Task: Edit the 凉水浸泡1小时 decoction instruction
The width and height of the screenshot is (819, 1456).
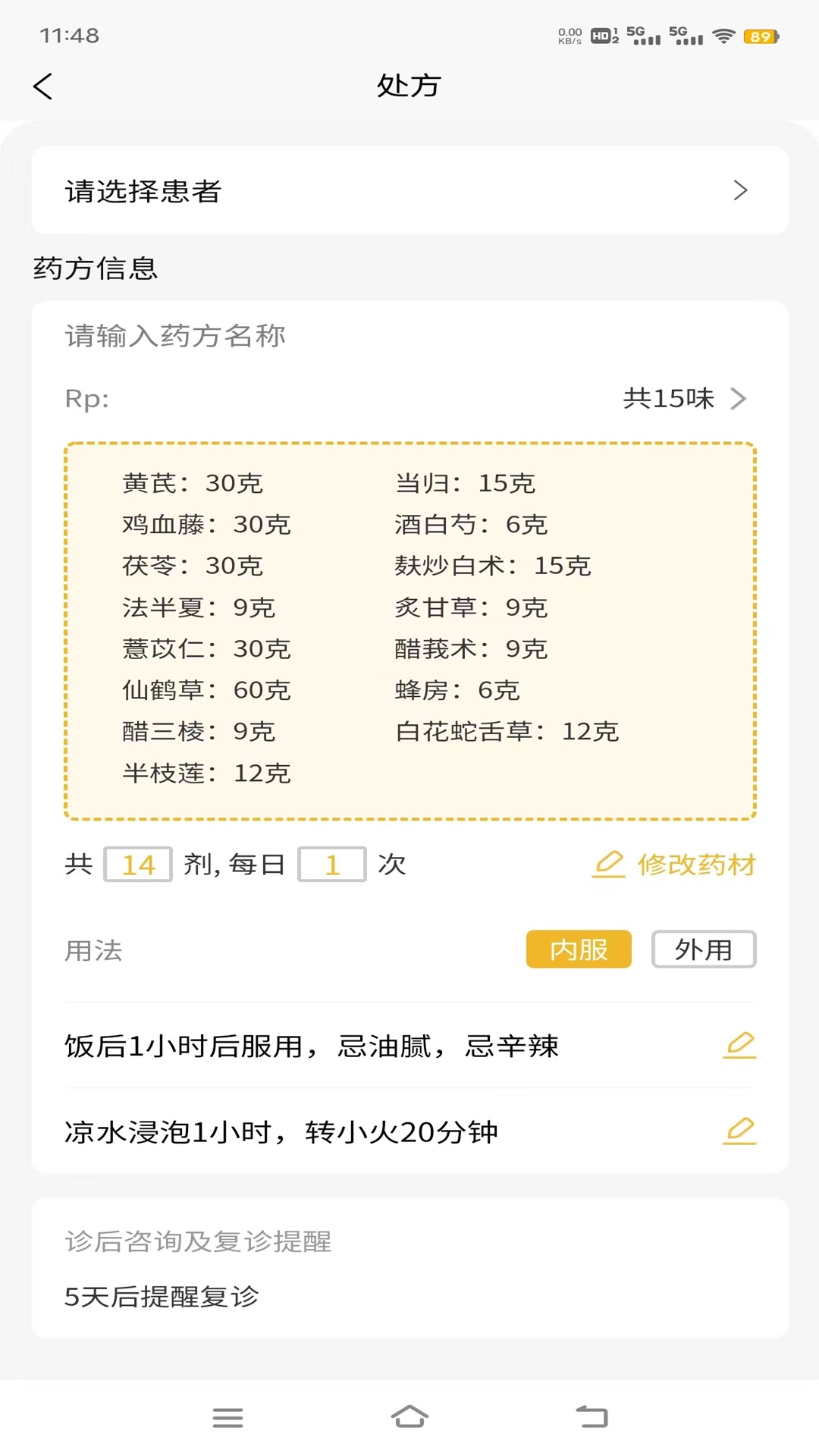Action: click(x=740, y=1131)
